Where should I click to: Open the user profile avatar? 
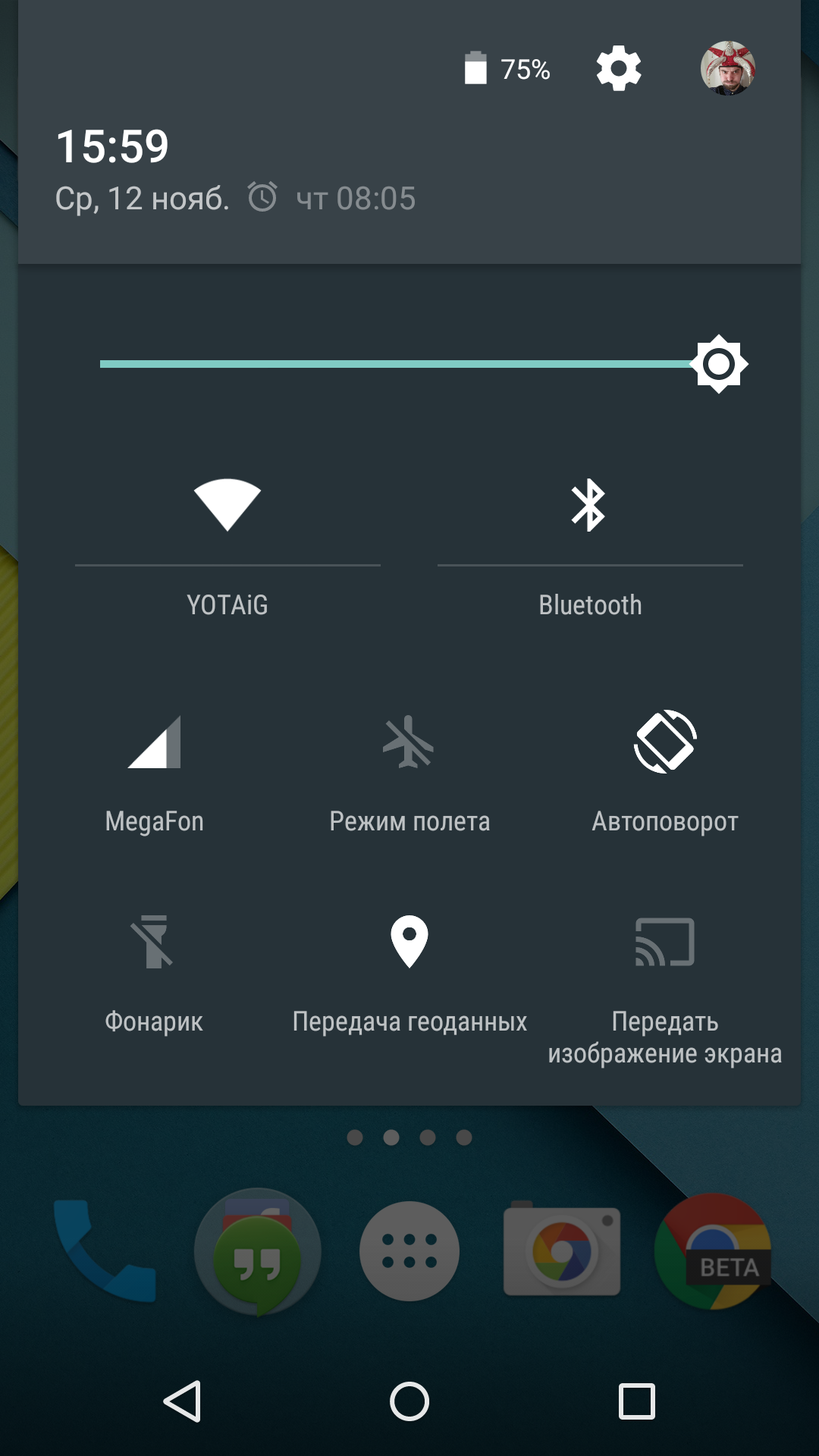click(727, 68)
